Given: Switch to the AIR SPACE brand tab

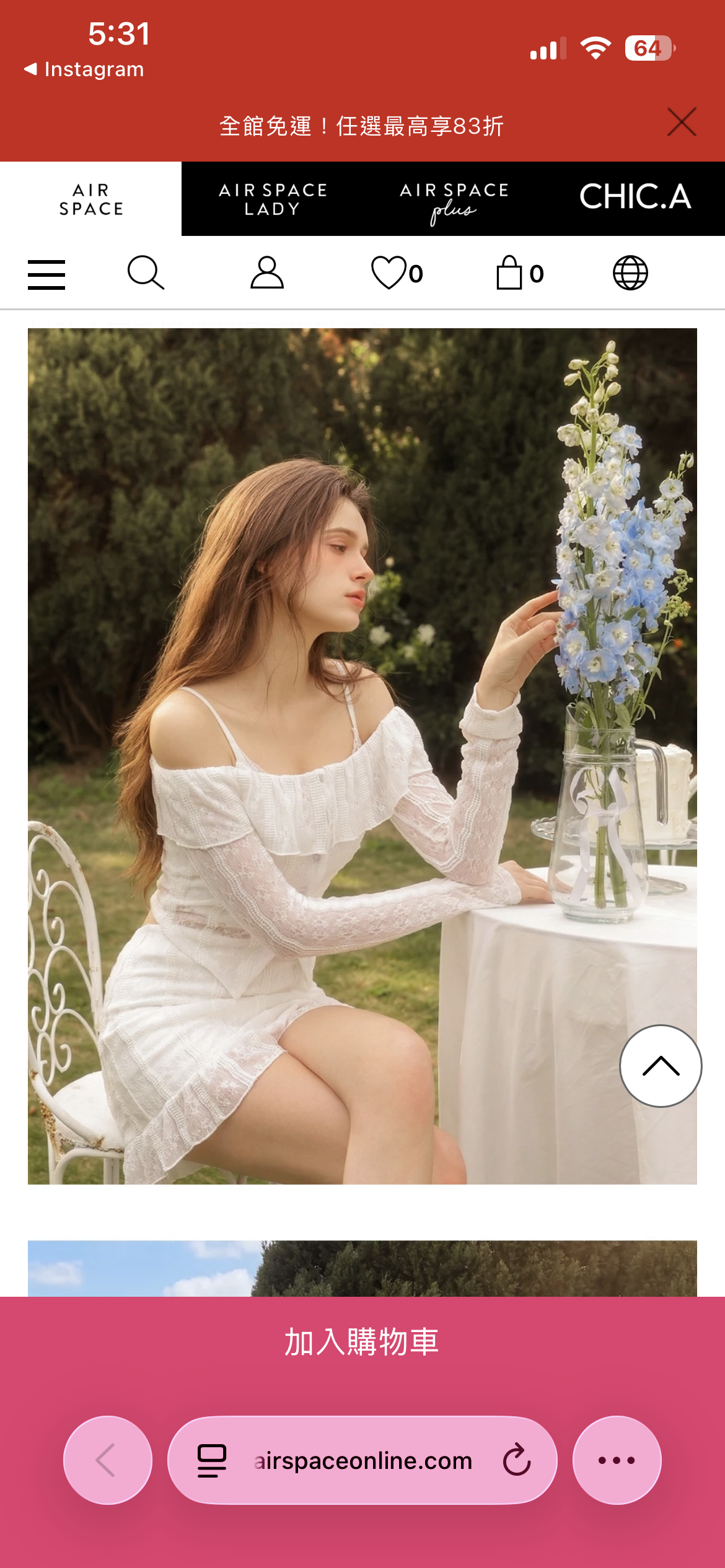Looking at the screenshot, I should coord(91,199).
